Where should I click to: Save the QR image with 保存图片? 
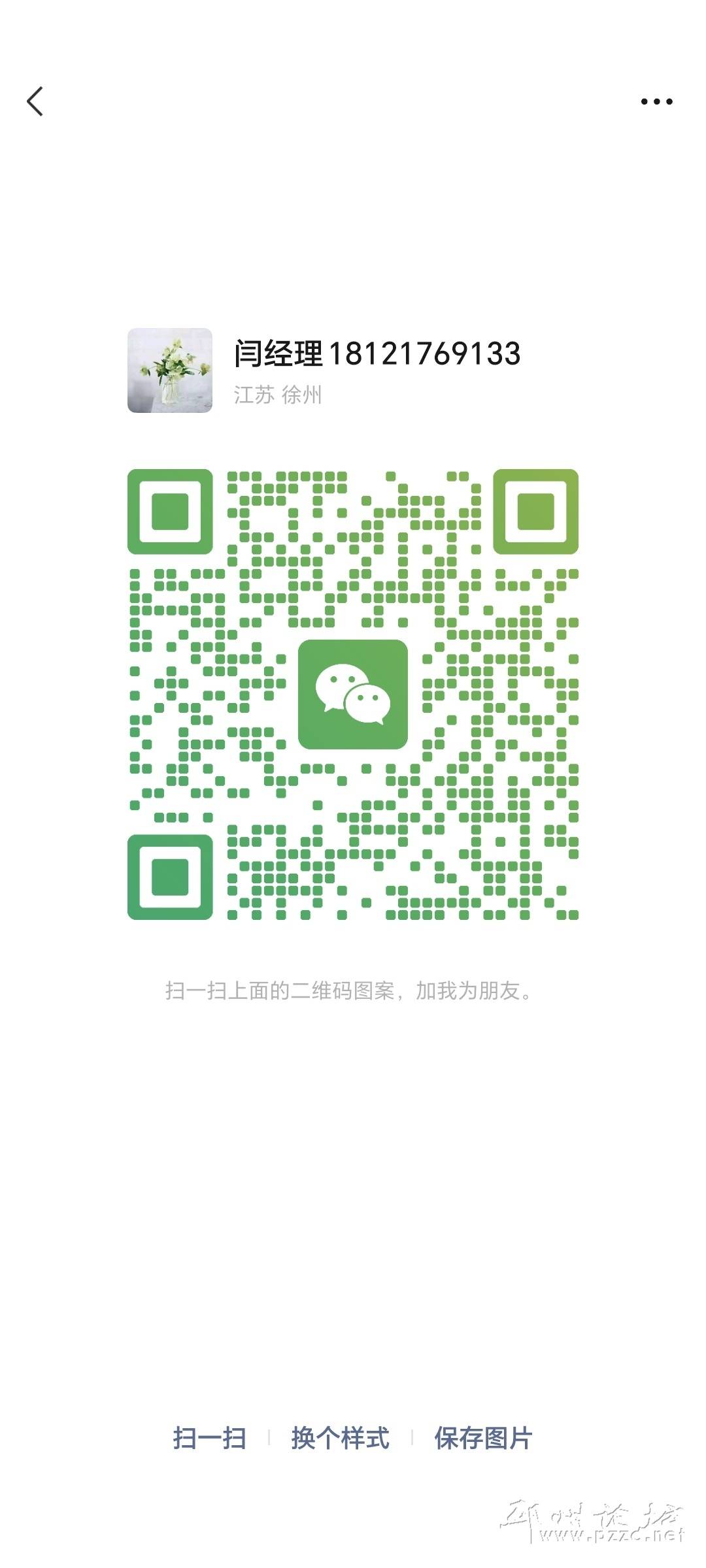point(483,1438)
